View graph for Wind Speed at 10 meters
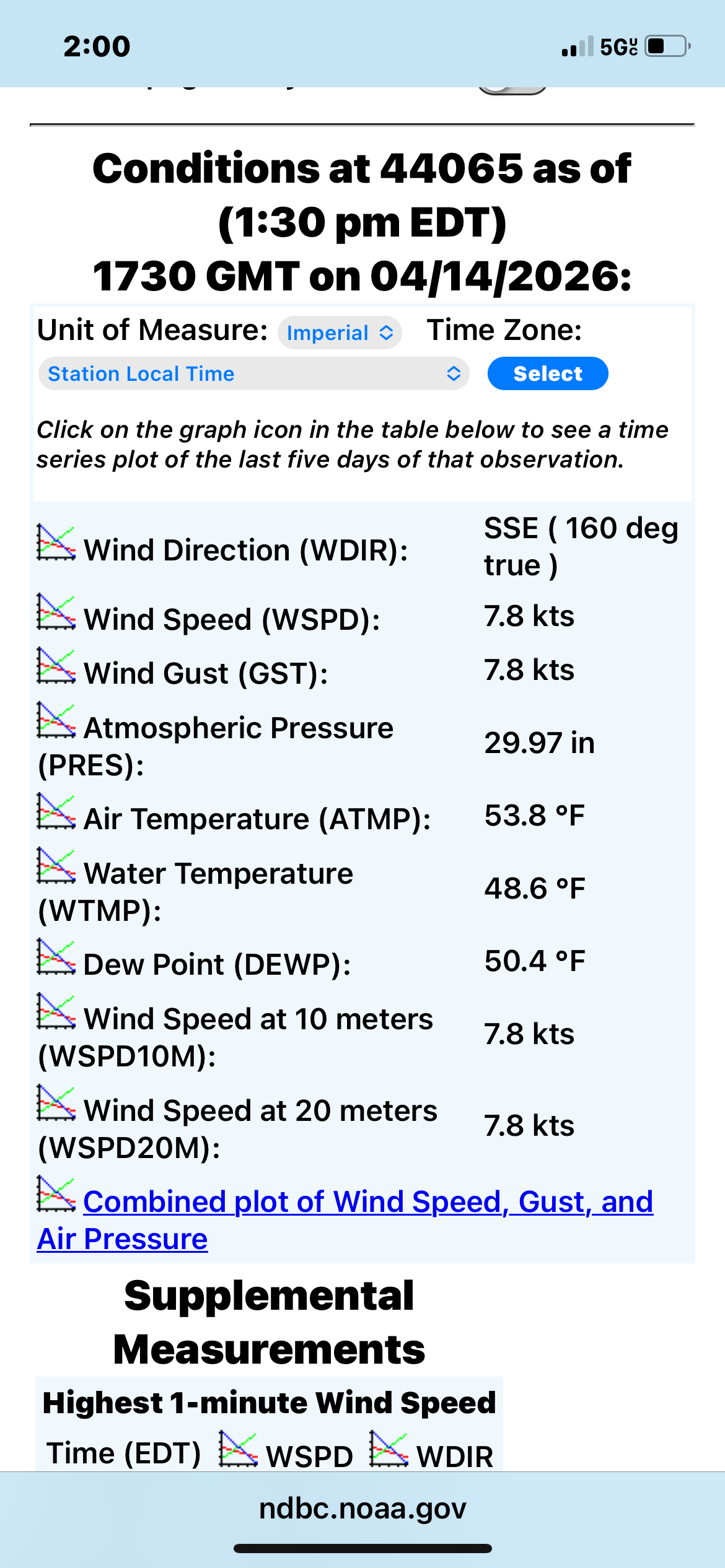 pos(56,1011)
